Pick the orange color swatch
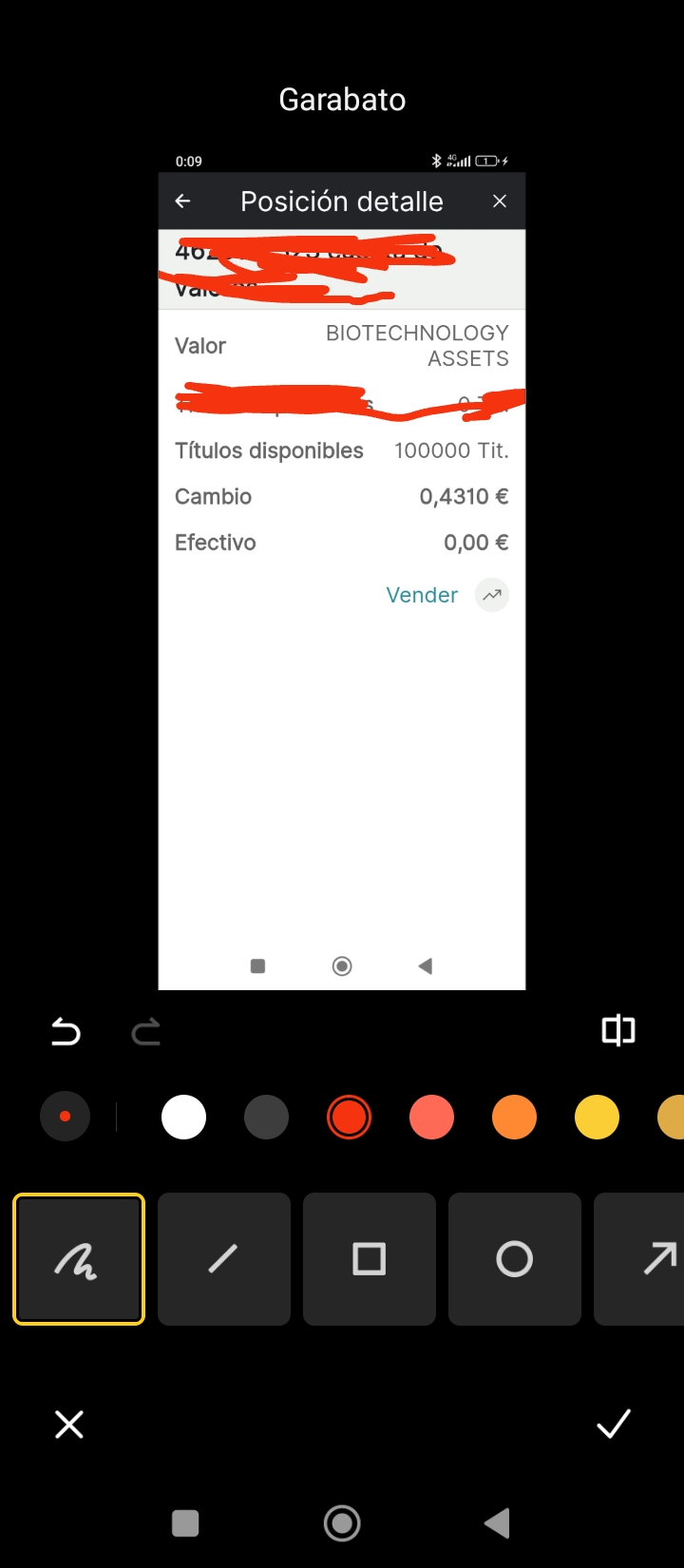The image size is (684, 1568). tap(514, 1117)
